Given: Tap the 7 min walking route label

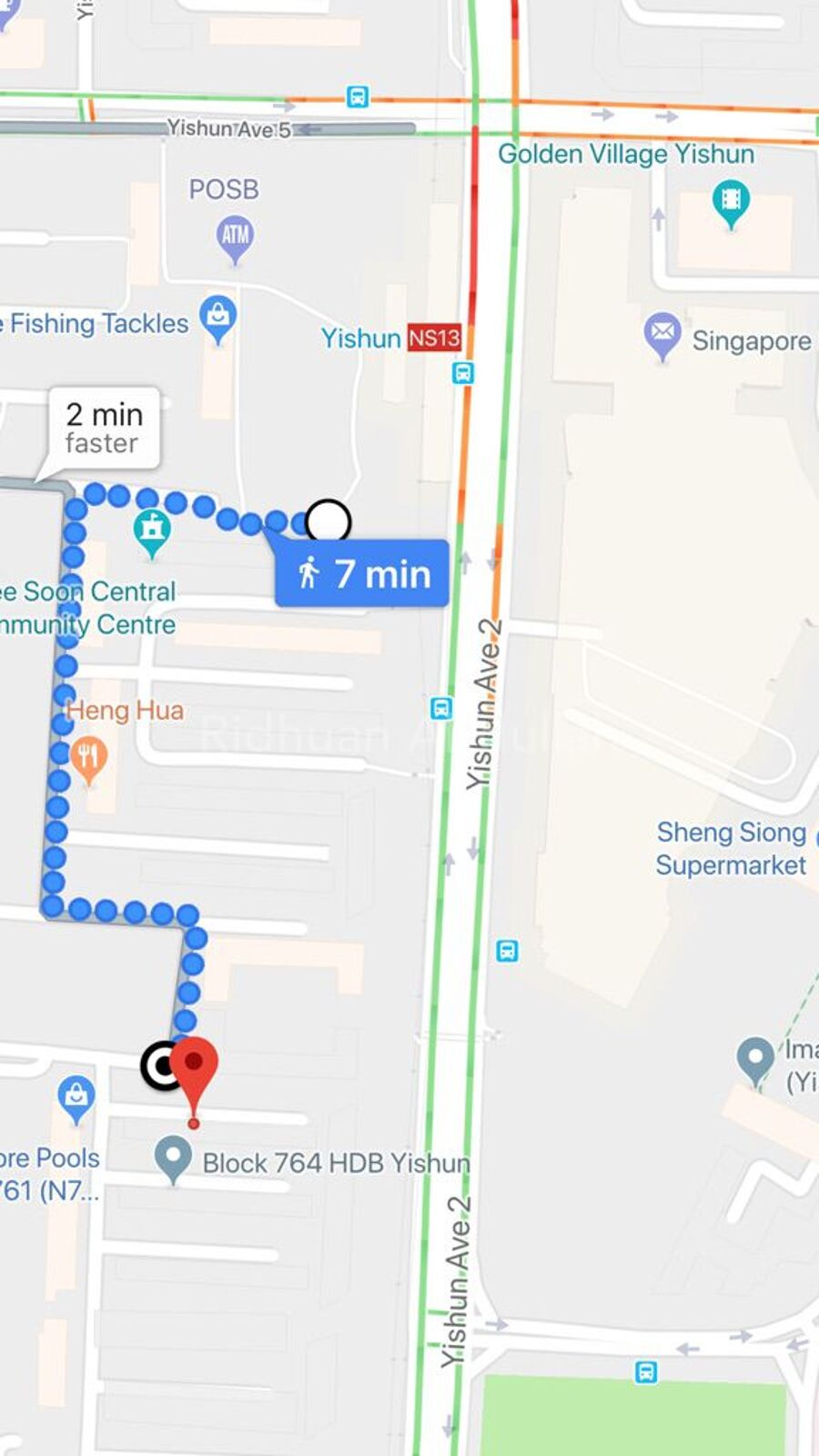Looking at the screenshot, I should (362, 573).
